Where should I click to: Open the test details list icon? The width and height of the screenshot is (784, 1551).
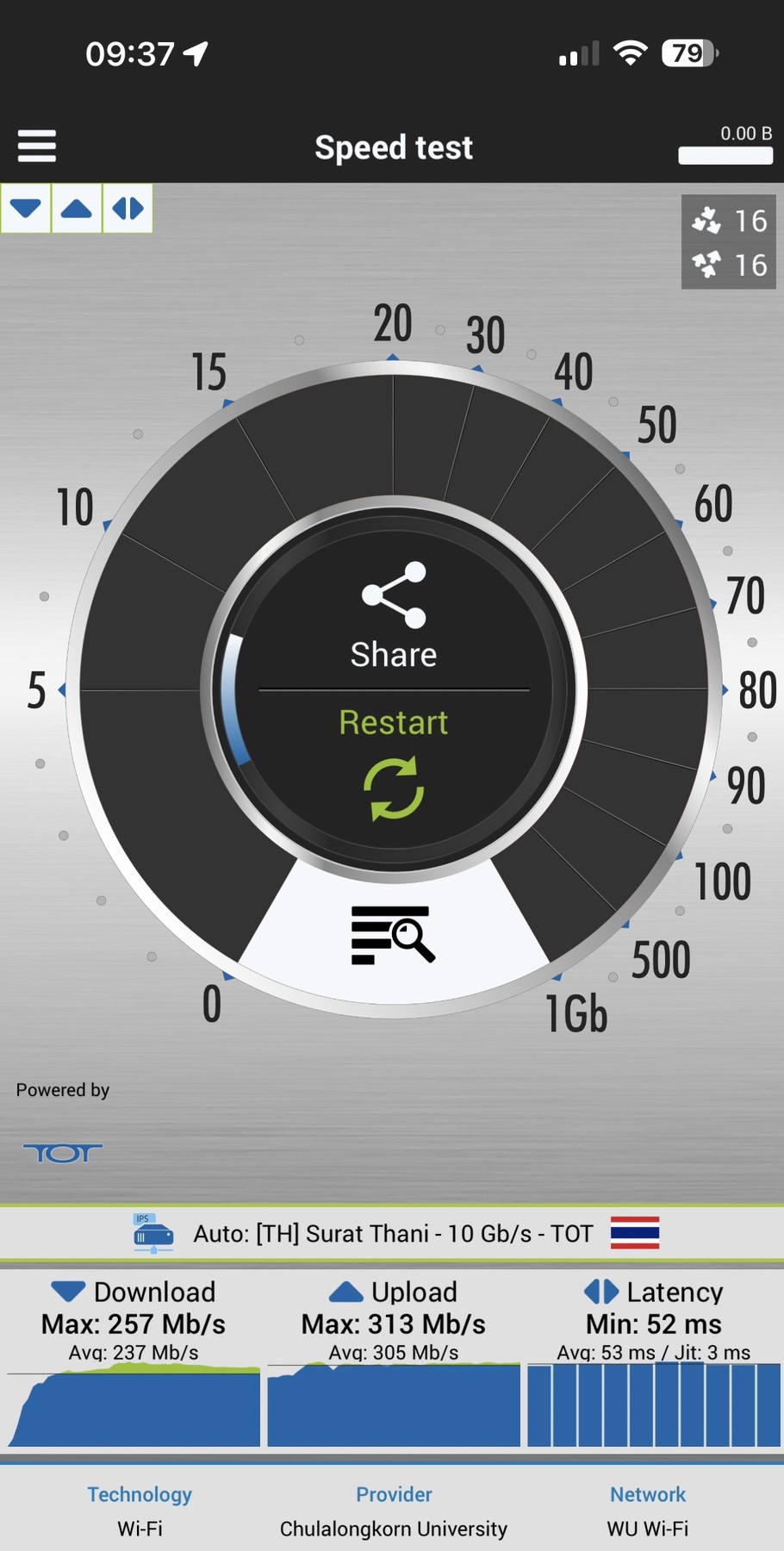pos(393,935)
